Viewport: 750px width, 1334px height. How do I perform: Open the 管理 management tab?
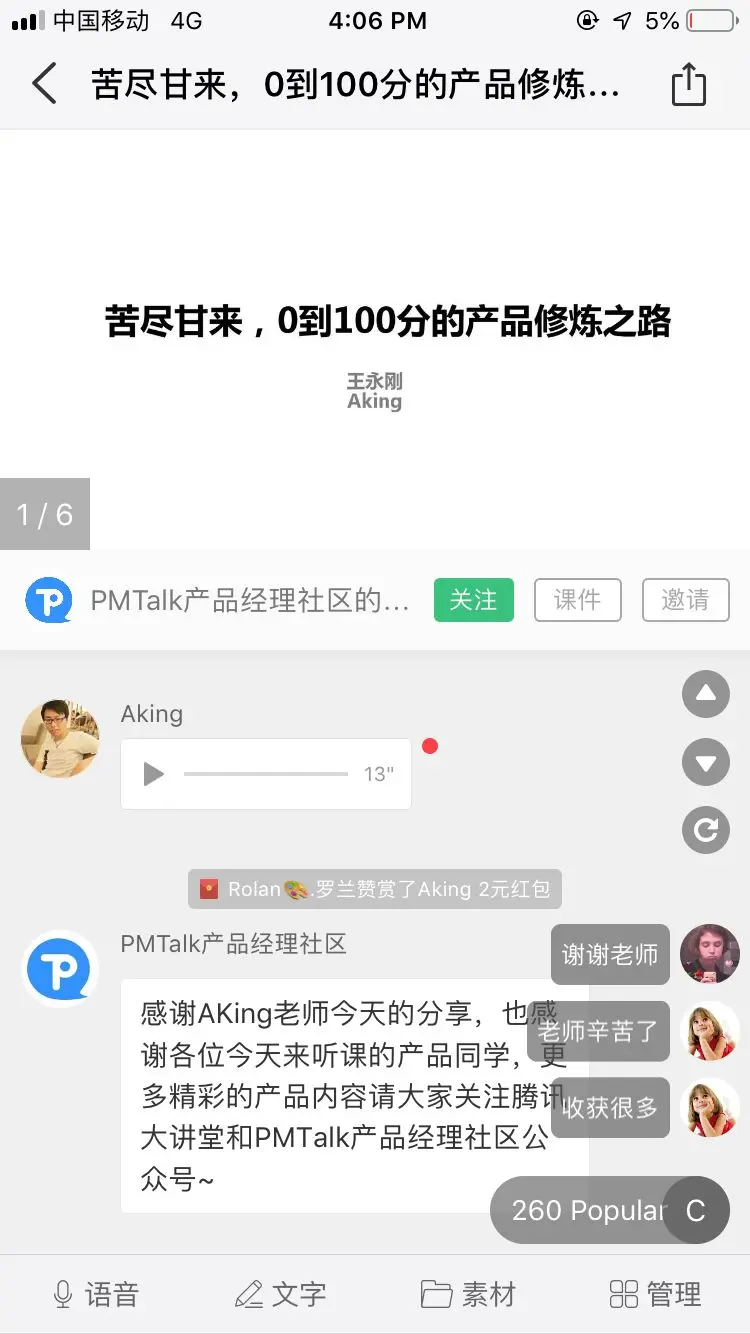pos(655,1294)
